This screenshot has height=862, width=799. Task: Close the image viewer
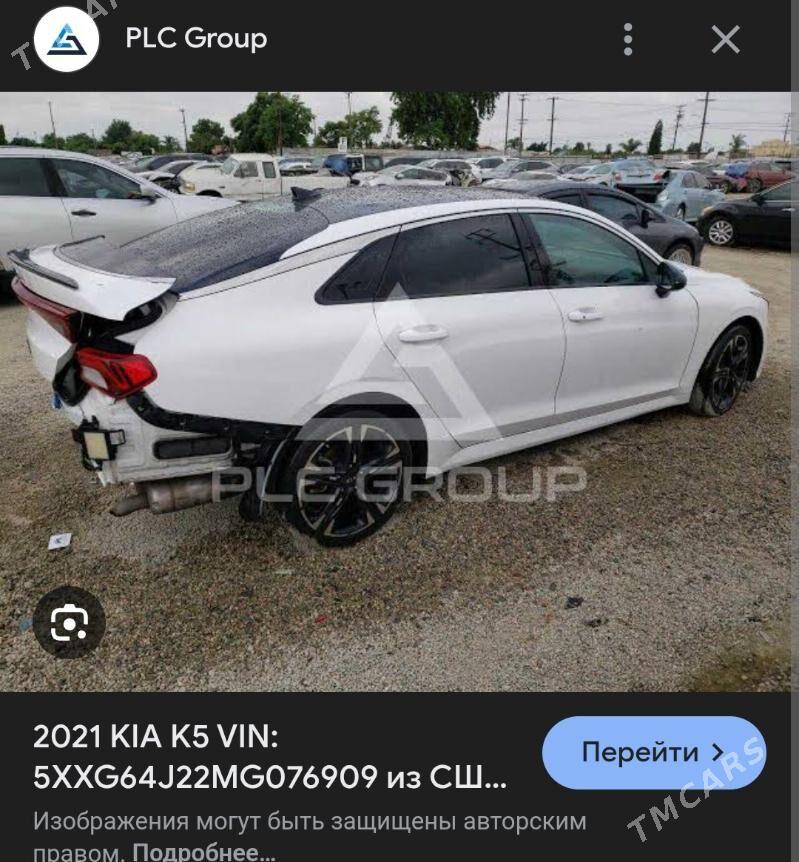pos(725,40)
